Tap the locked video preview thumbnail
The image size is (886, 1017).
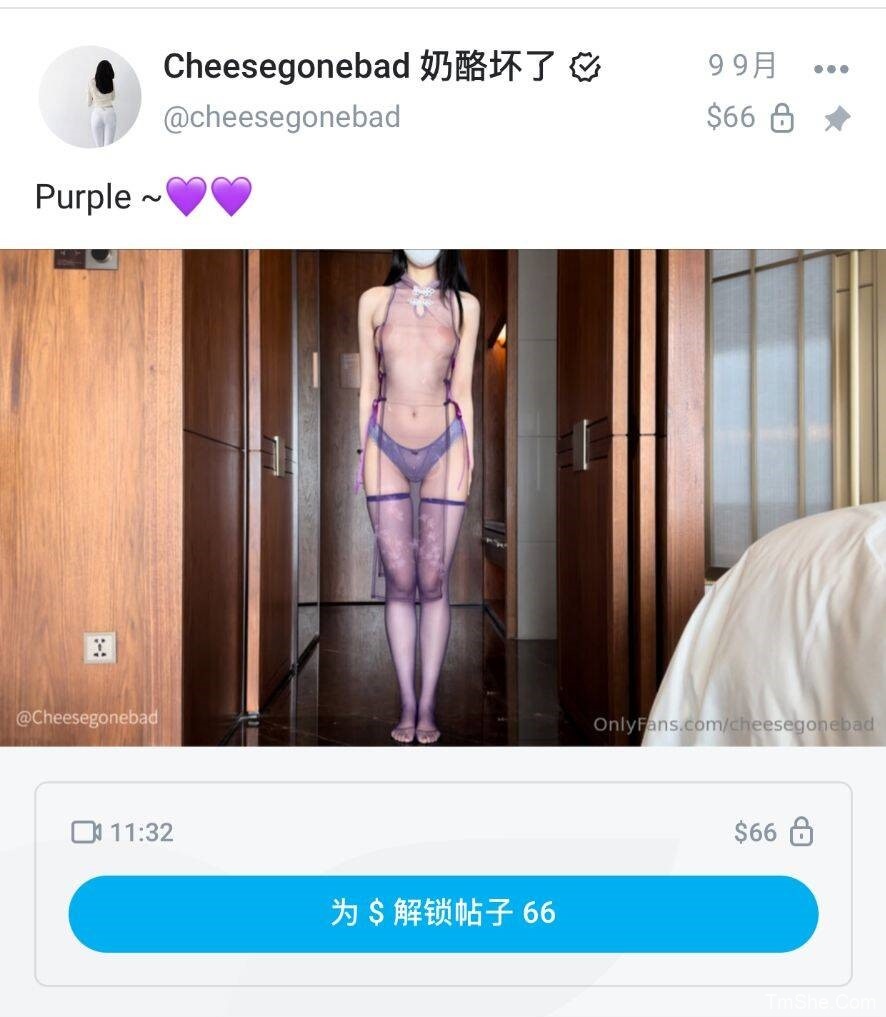click(443, 497)
